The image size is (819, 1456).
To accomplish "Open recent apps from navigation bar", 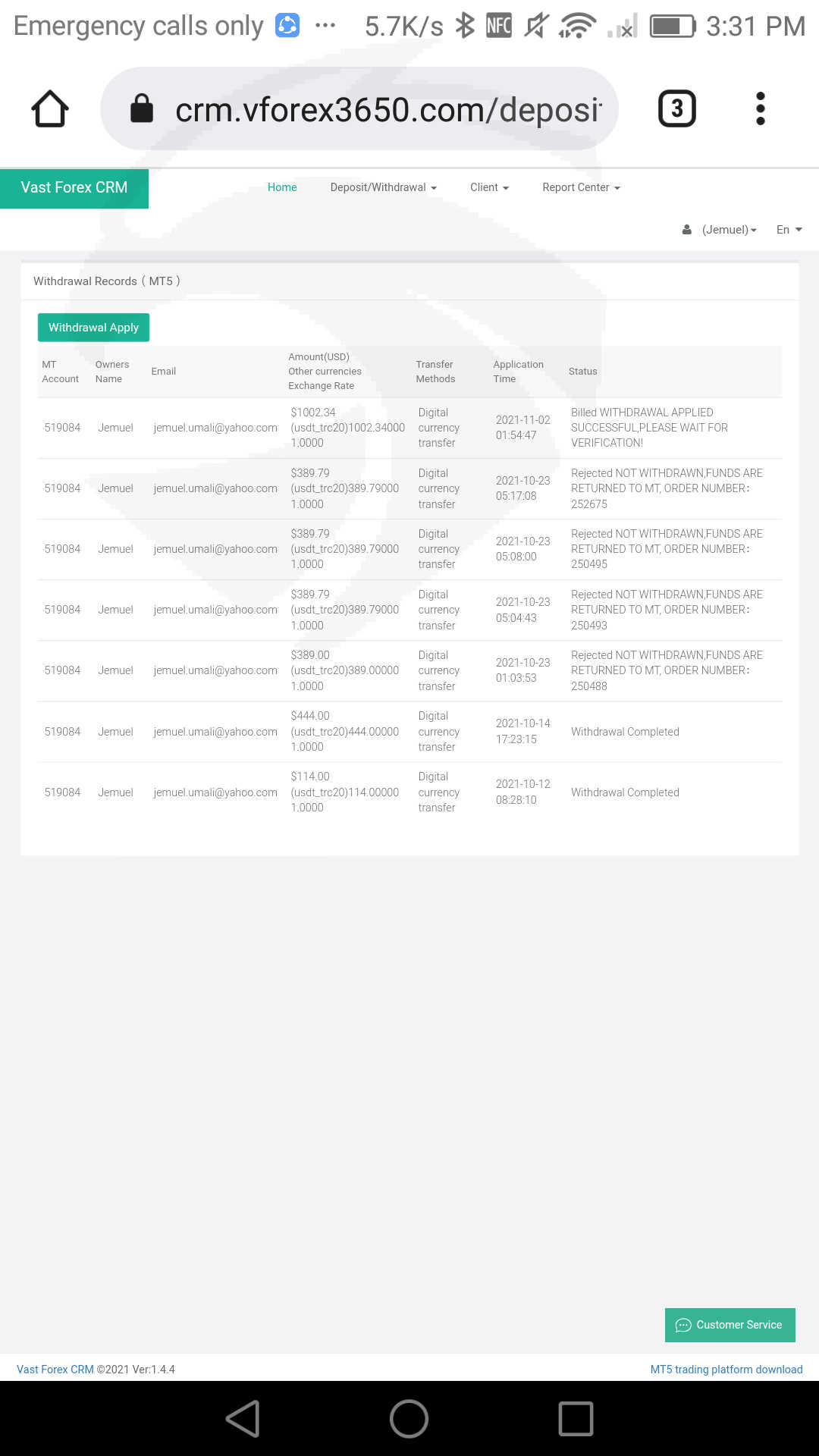I will [576, 1418].
